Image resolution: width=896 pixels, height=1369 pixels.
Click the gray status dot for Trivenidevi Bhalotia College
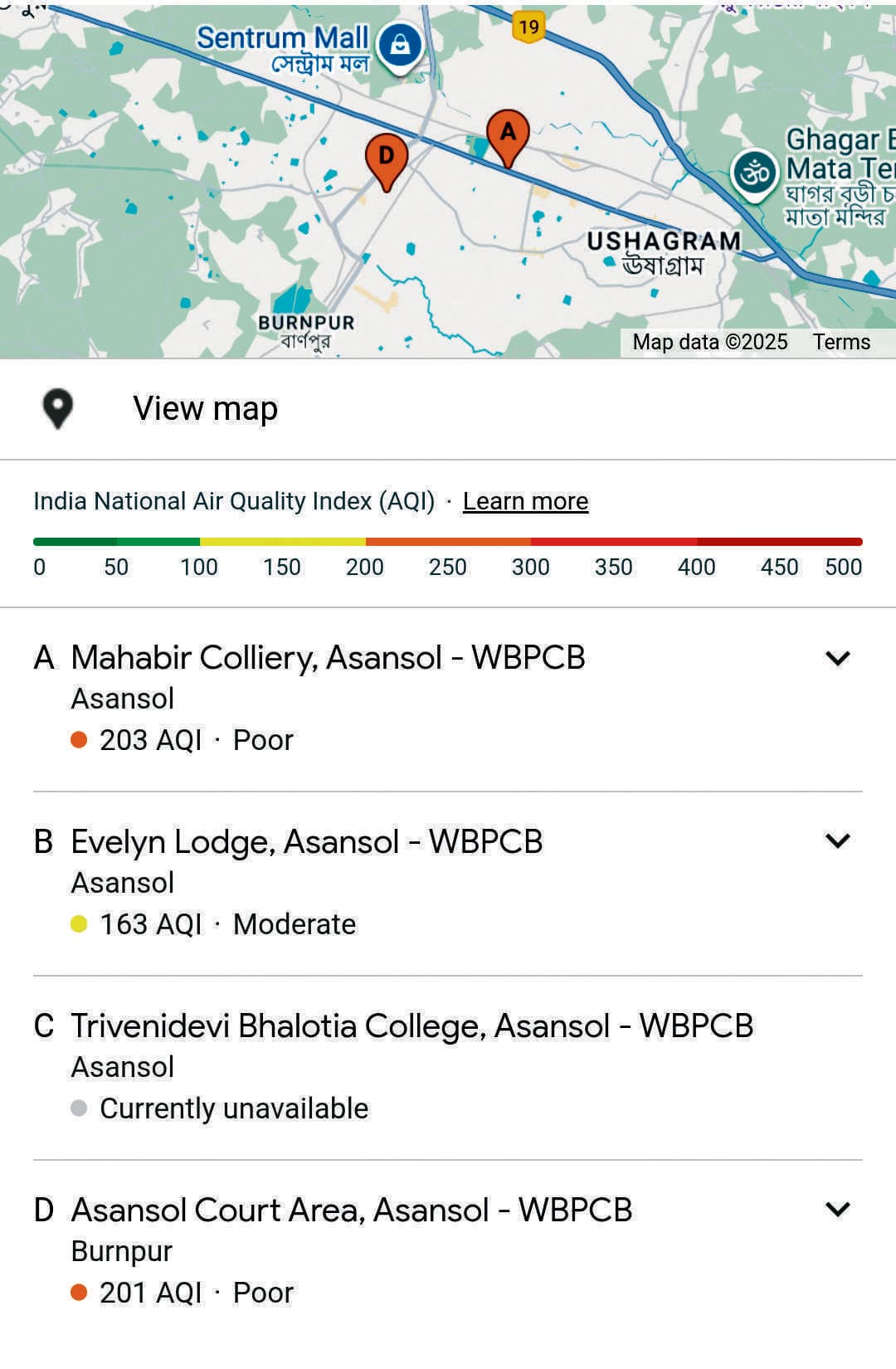pyautogui.click(x=80, y=1107)
